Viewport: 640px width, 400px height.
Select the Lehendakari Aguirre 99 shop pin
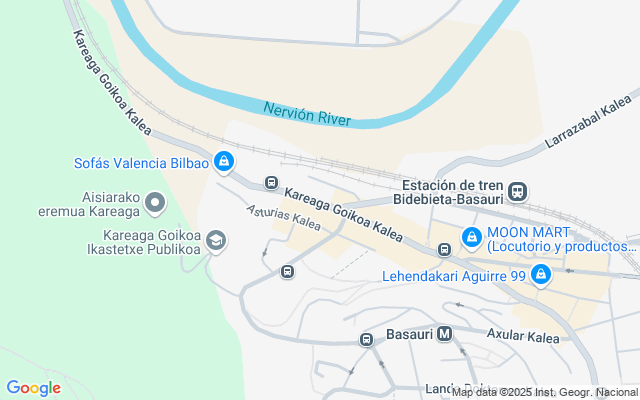click(x=541, y=273)
